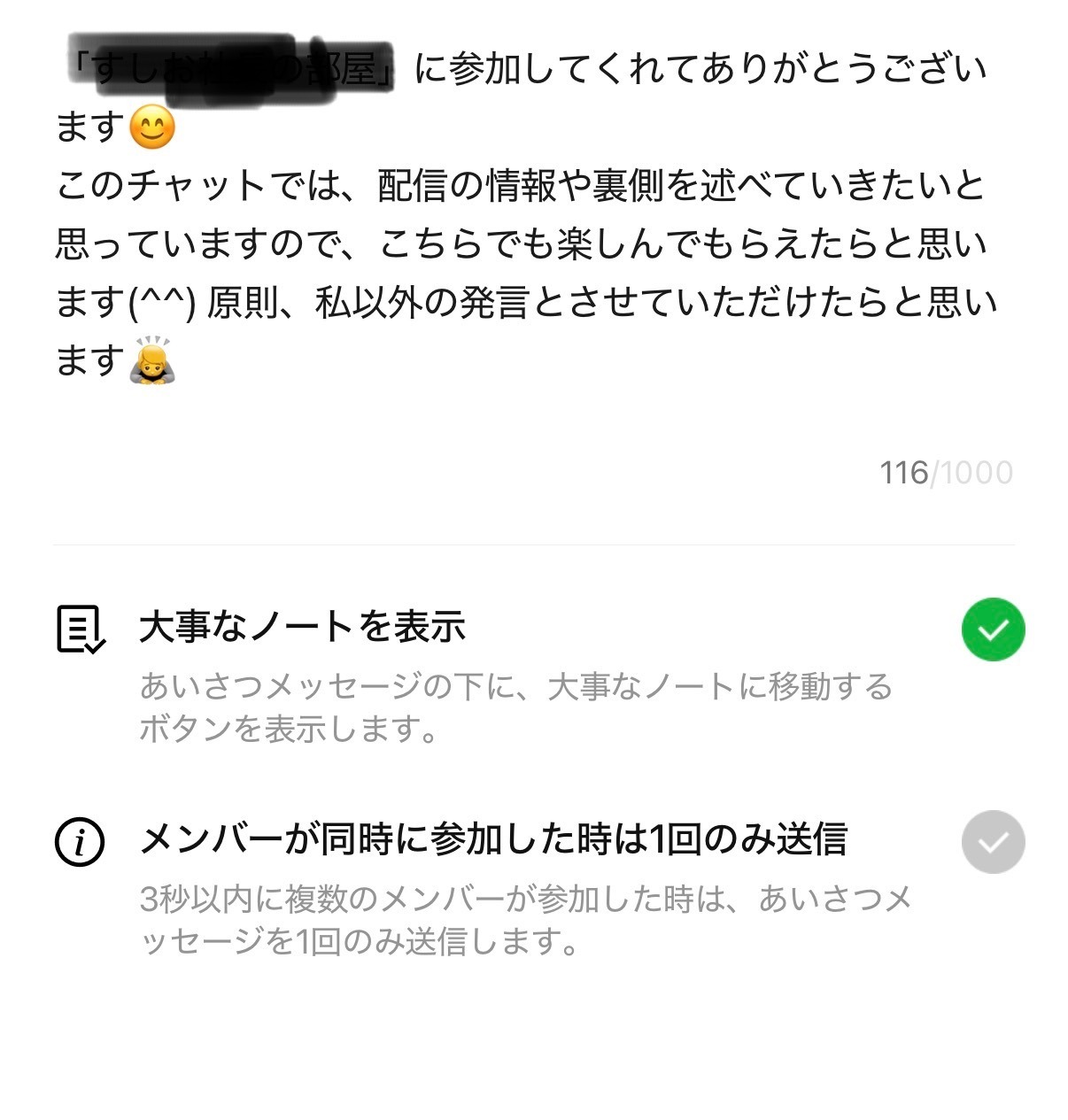Click the (i) icon beside the simultaneous join setting
The width and height of the screenshot is (1068, 1120).
tap(78, 842)
